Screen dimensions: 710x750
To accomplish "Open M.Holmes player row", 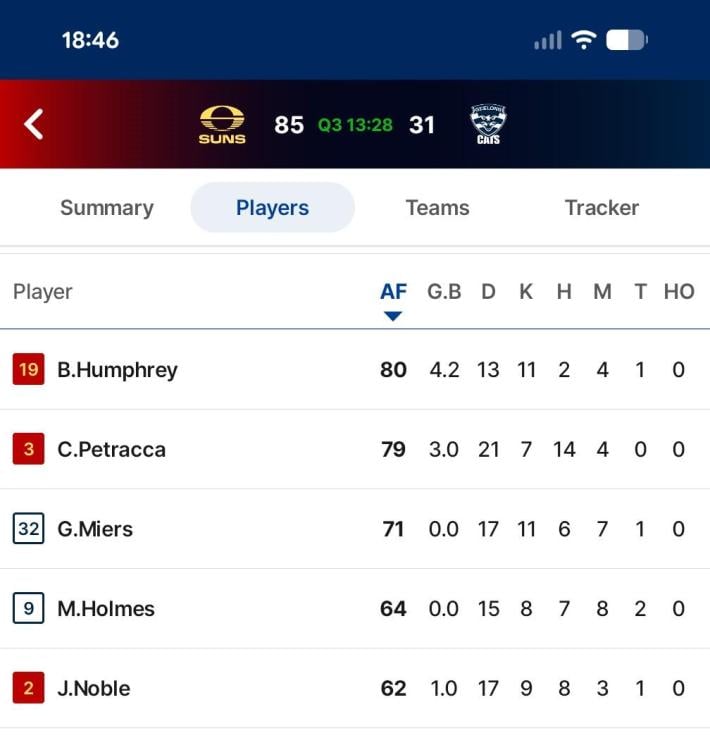I will pos(106,609).
